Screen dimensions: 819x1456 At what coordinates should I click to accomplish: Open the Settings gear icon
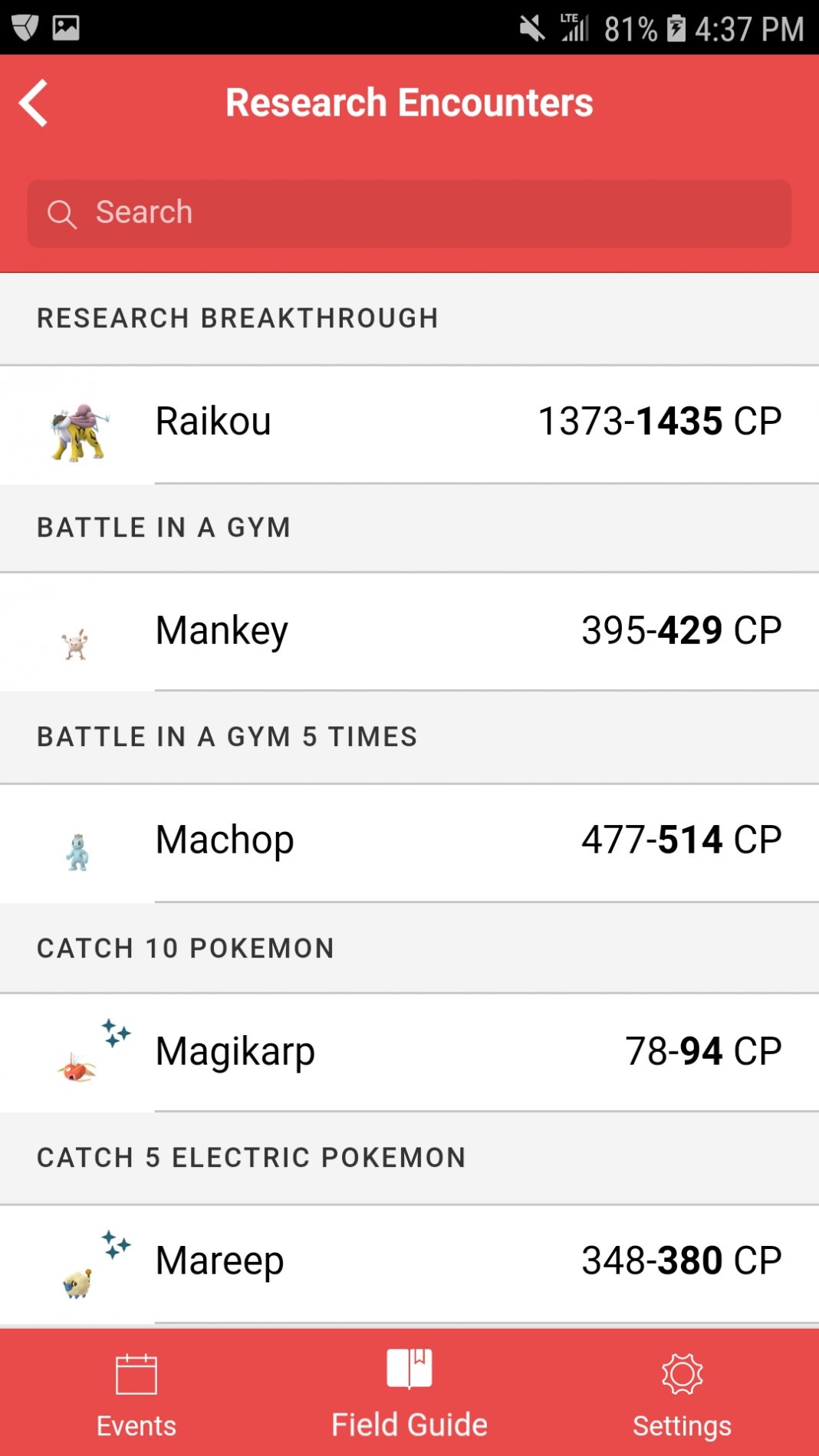tap(681, 1372)
